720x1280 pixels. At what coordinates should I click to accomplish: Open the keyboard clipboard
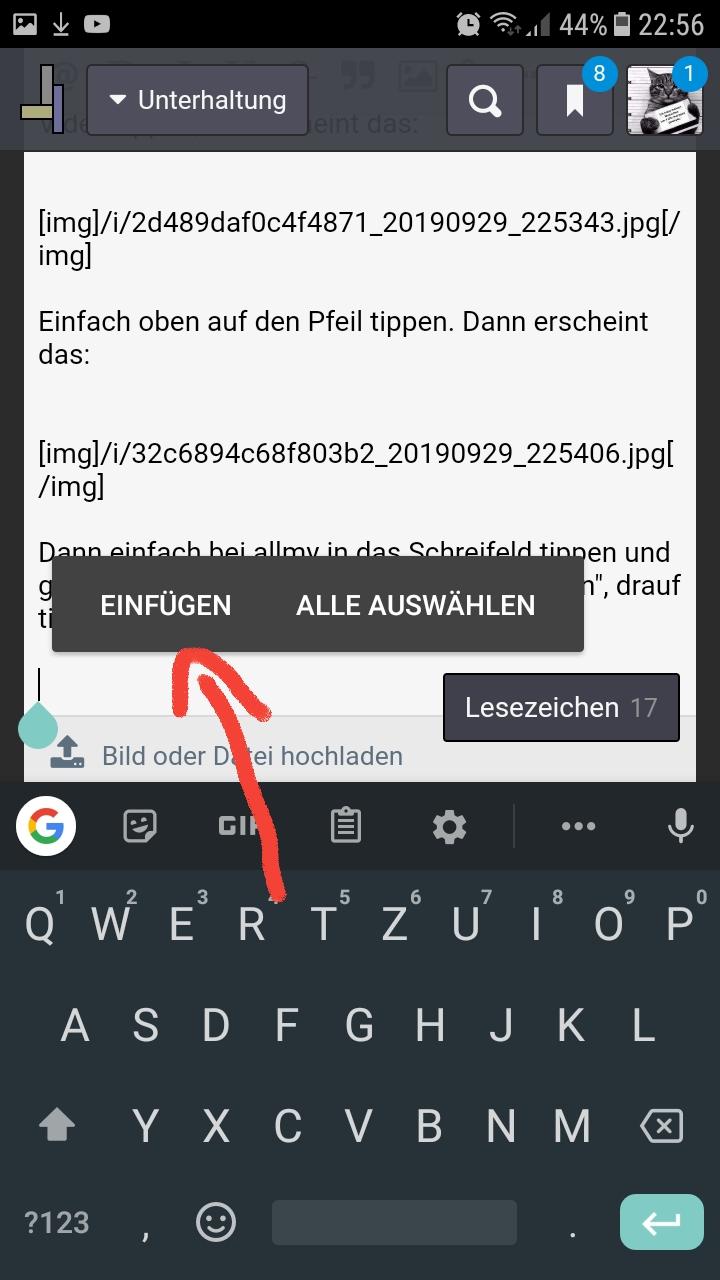click(345, 826)
